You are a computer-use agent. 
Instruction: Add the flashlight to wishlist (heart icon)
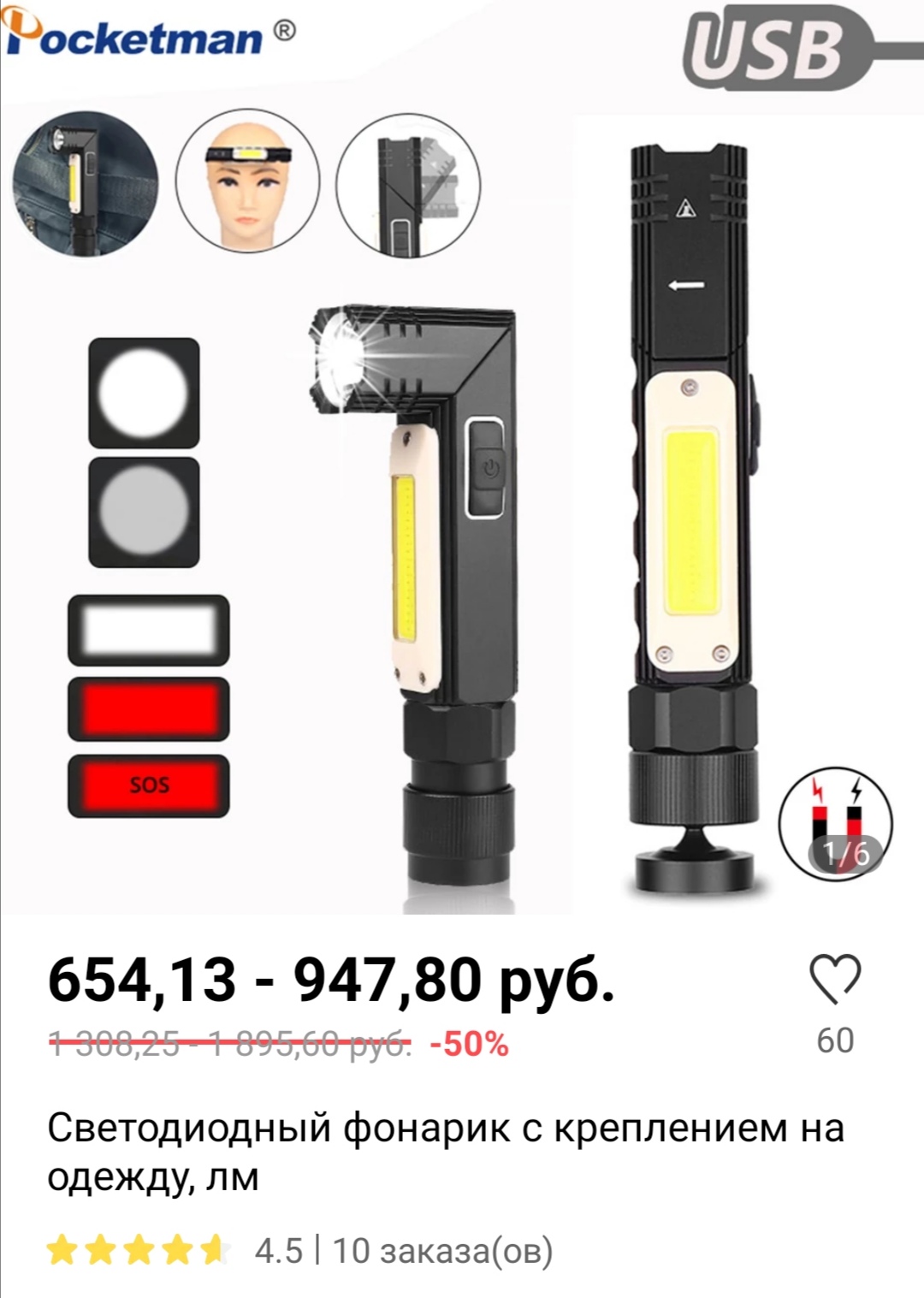point(834,980)
